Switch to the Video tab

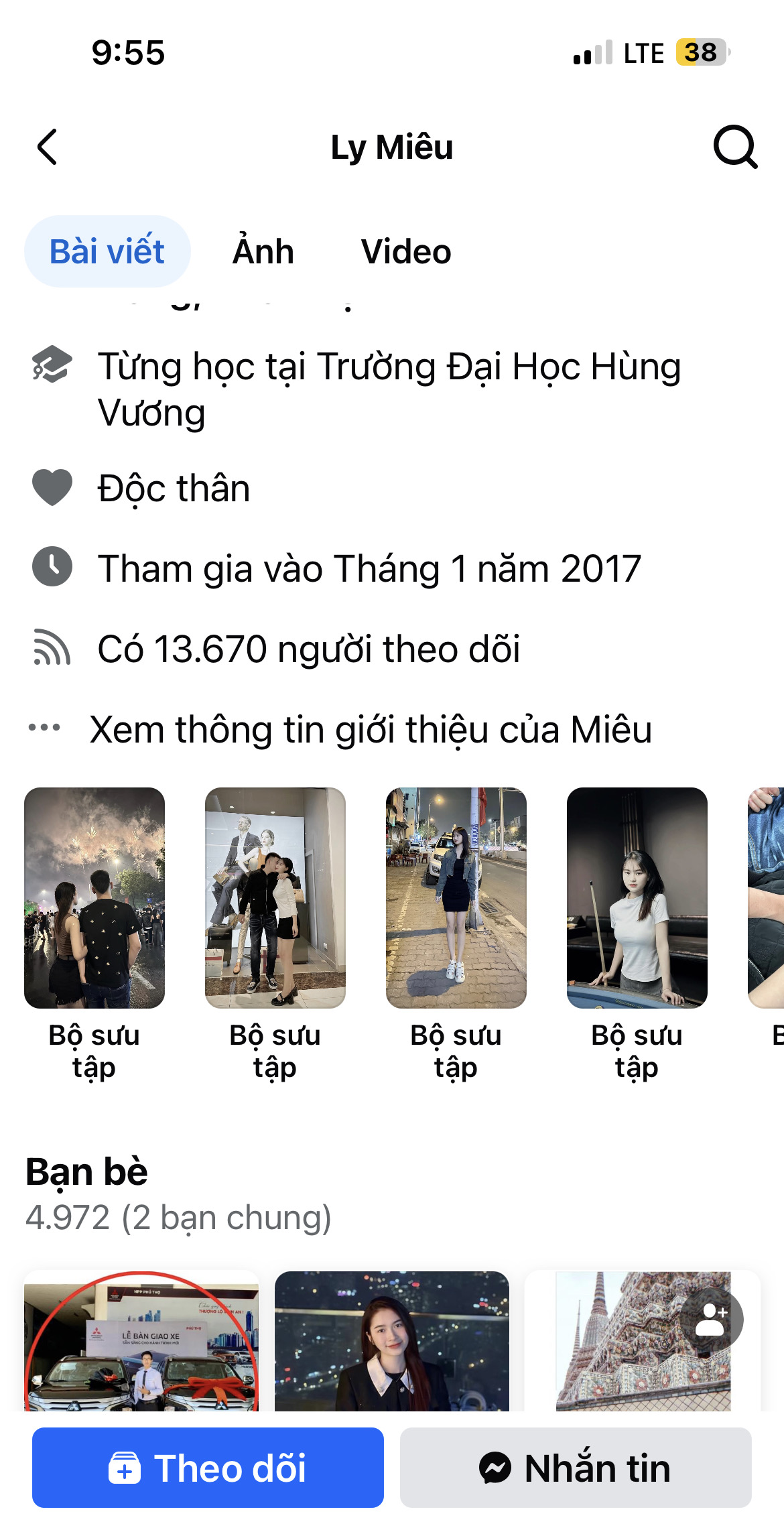[x=406, y=252]
